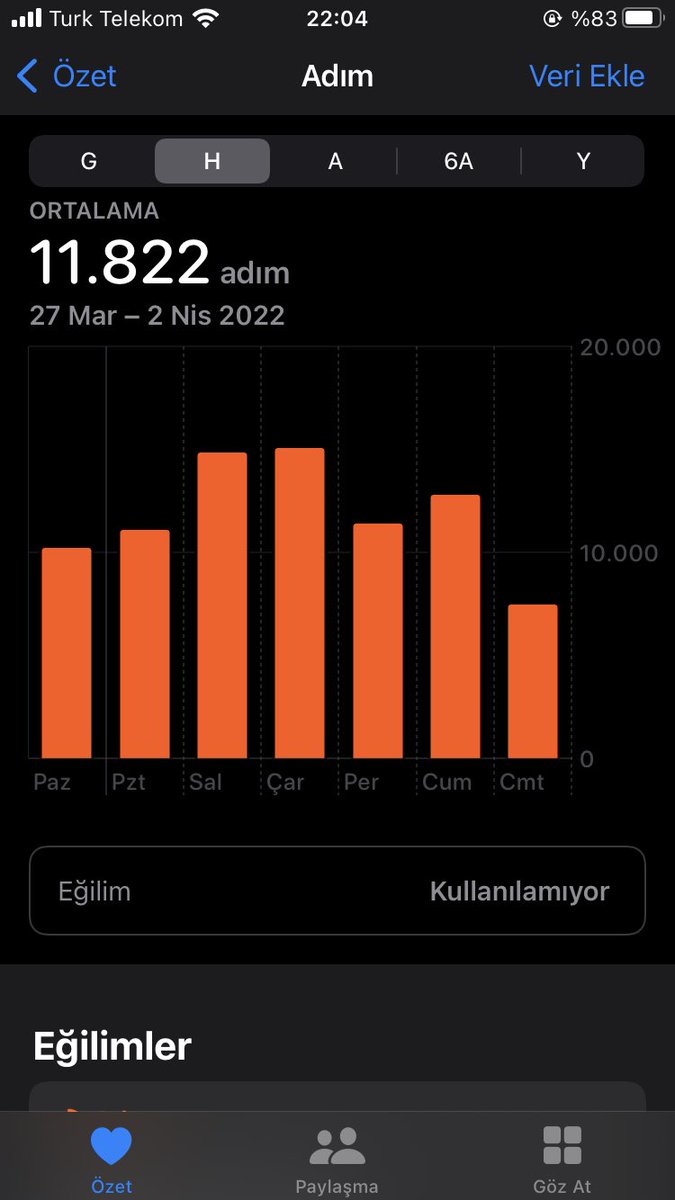This screenshot has width=675, height=1200.
Task: Go back to Özet
Action: pos(67,76)
